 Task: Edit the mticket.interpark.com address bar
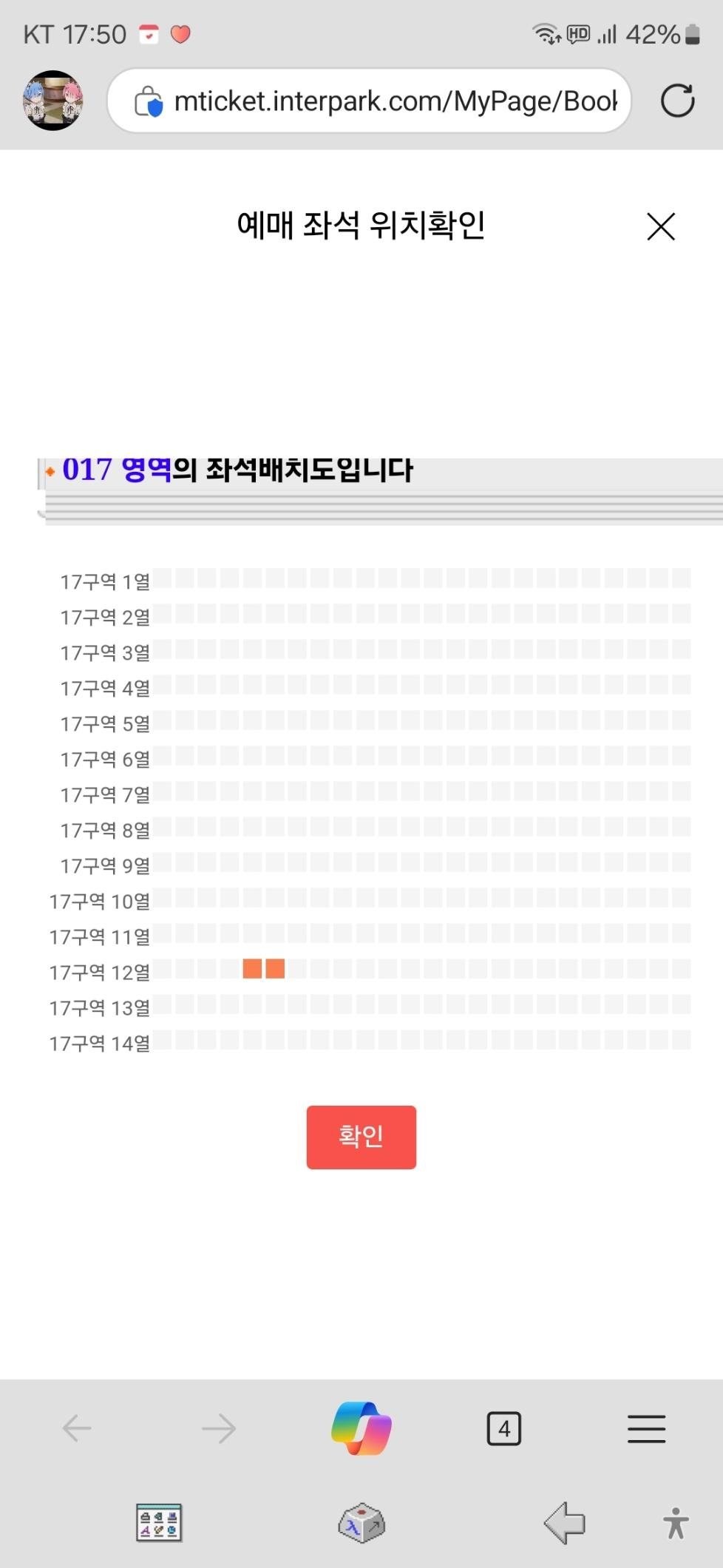tap(370, 101)
